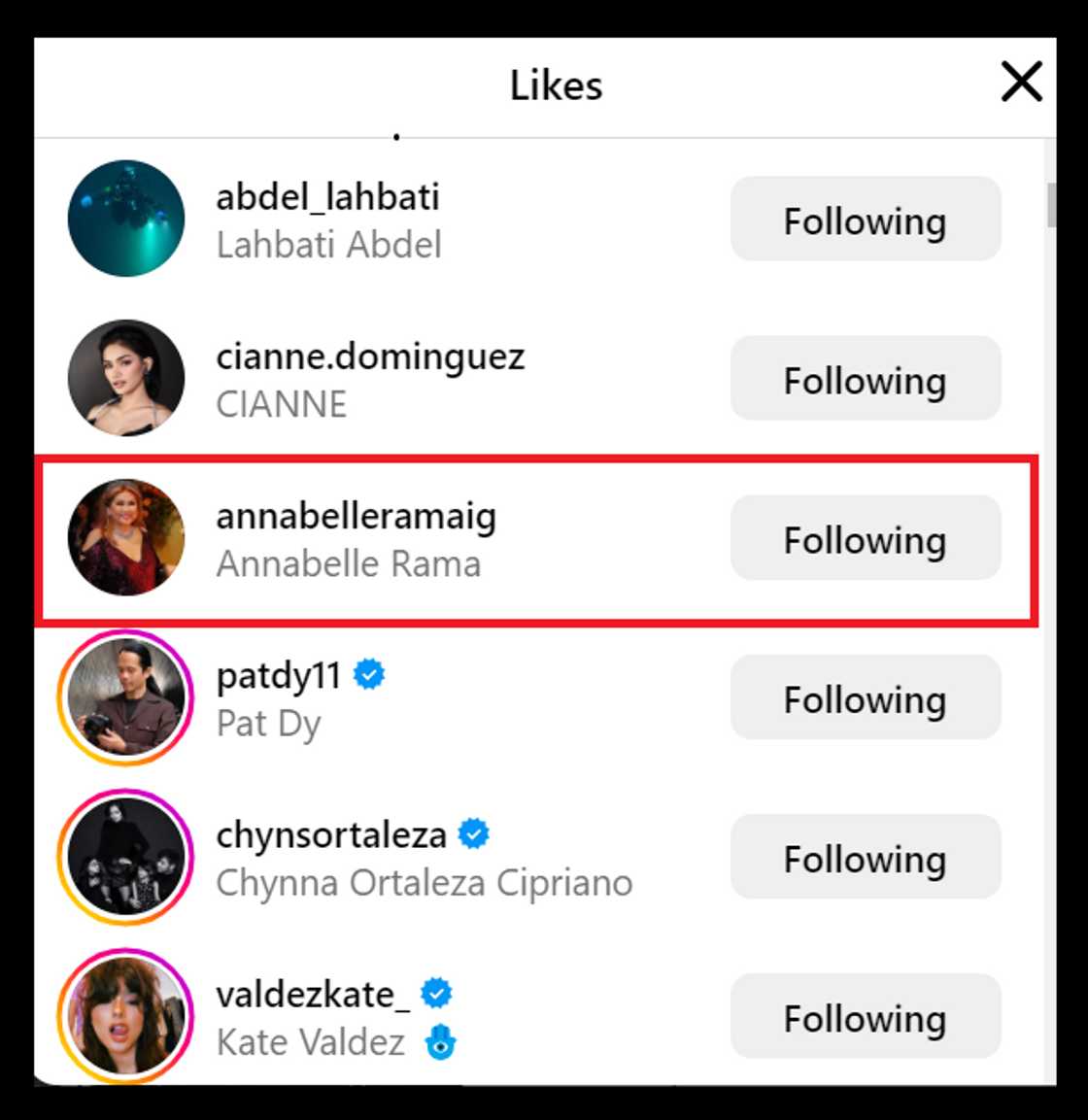Image resolution: width=1088 pixels, height=1120 pixels.
Task: Tap Following next to annabelleramaig
Action: coord(865,538)
